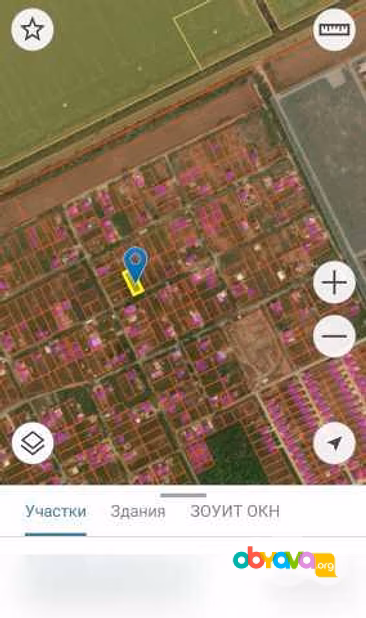Open the ruler measurement tool

coord(334,30)
